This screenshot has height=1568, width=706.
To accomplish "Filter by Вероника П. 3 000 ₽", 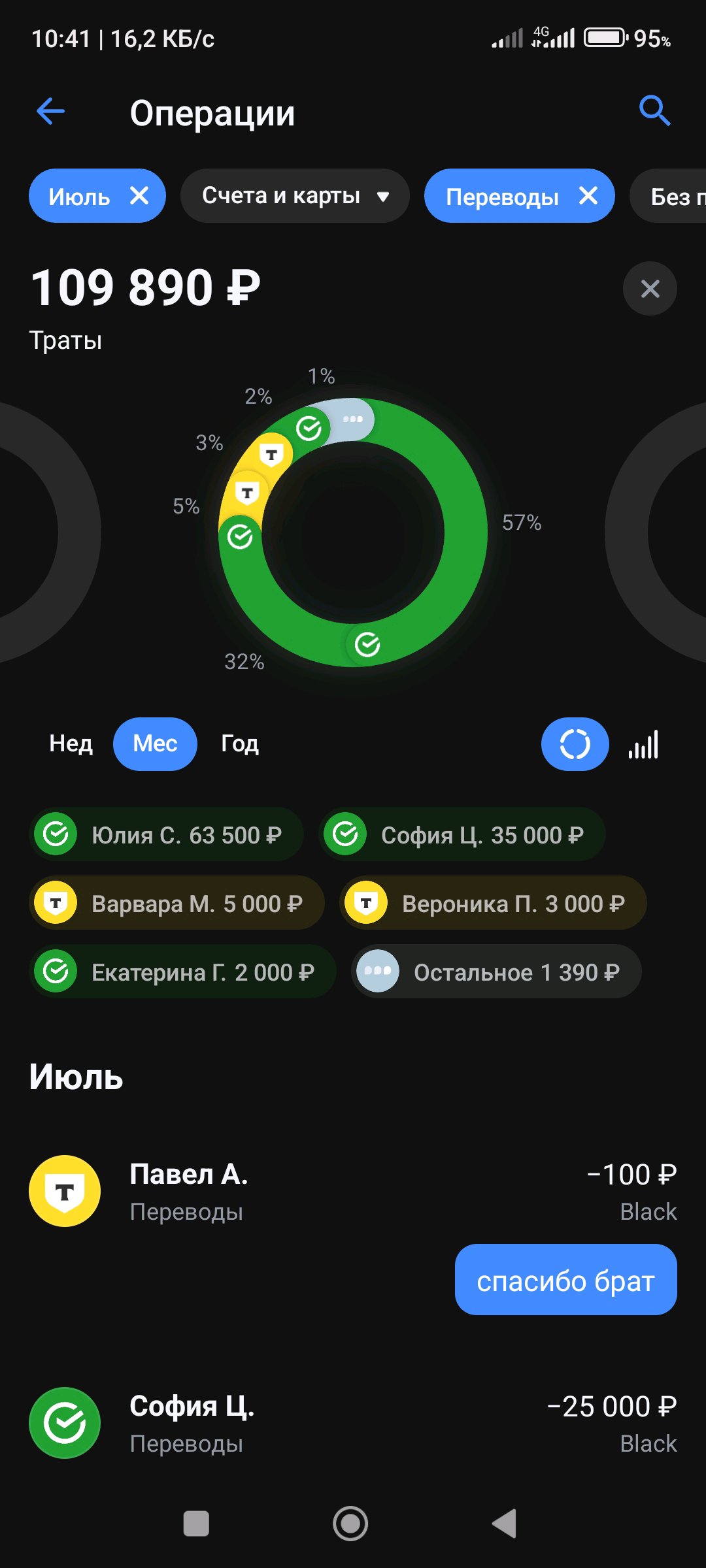I will tap(493, 903).
